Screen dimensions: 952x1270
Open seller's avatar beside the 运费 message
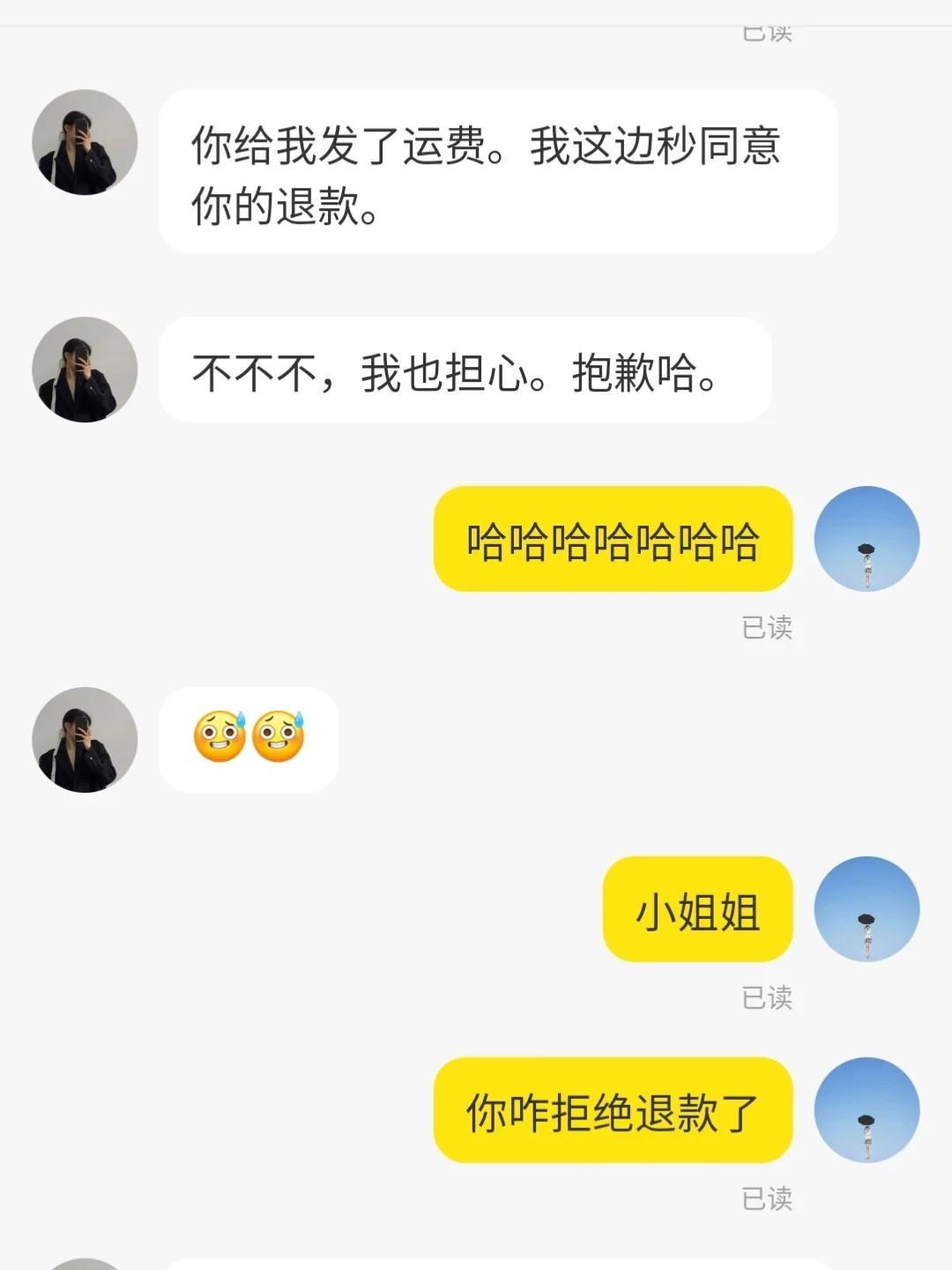point(85,142)
